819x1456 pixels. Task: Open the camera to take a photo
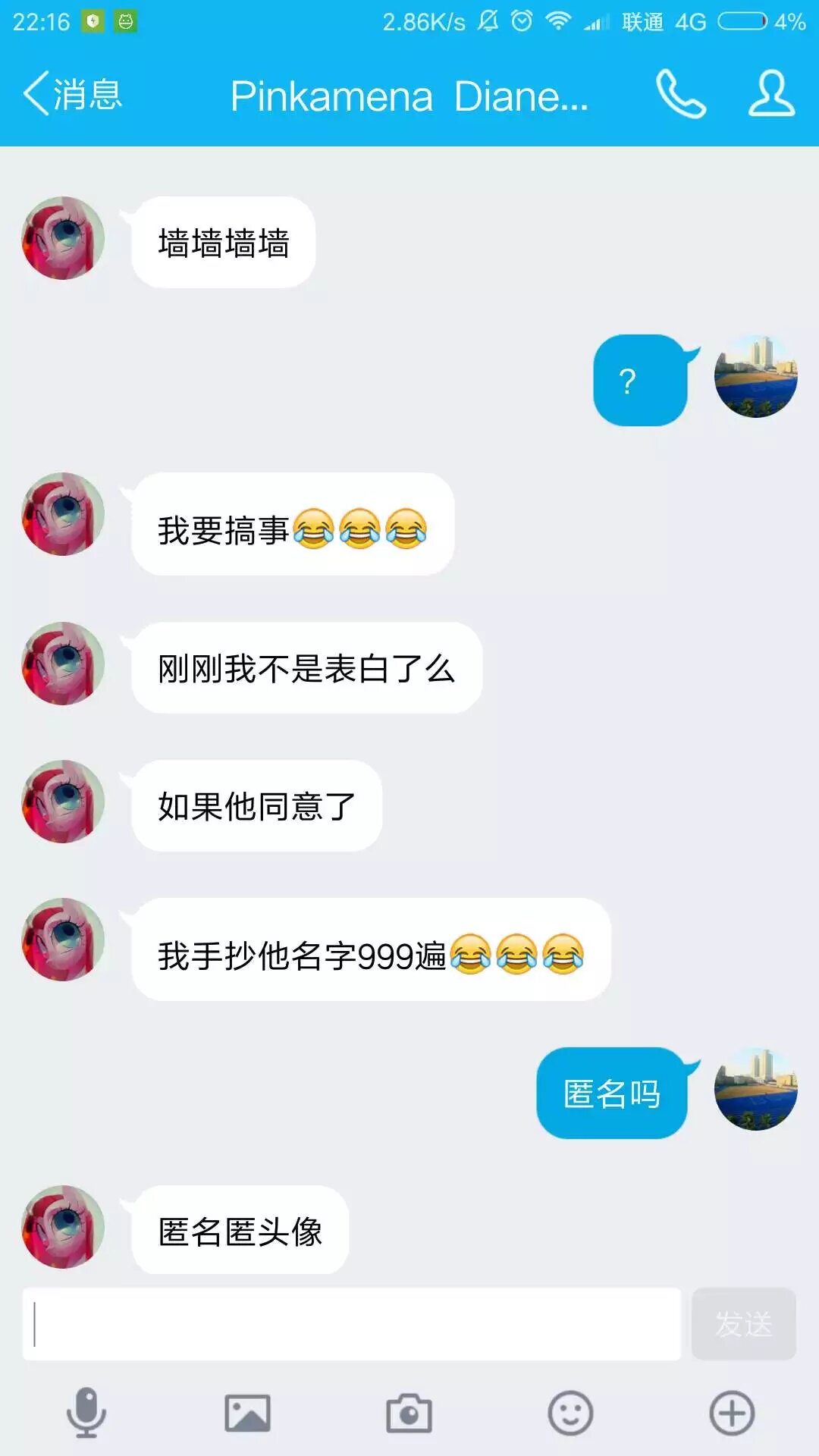pos(409,1414)
